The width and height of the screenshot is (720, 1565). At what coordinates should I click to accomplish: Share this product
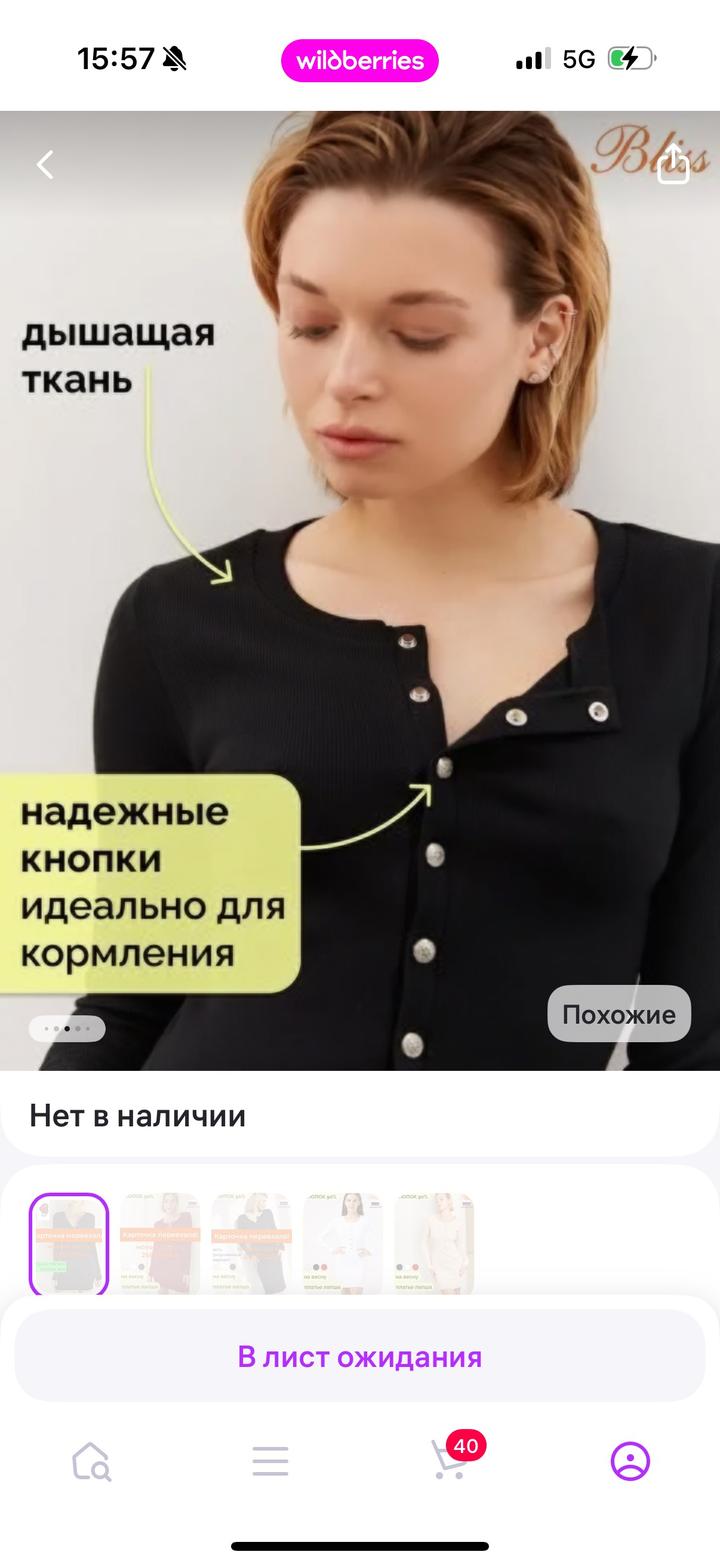point(673,165)
